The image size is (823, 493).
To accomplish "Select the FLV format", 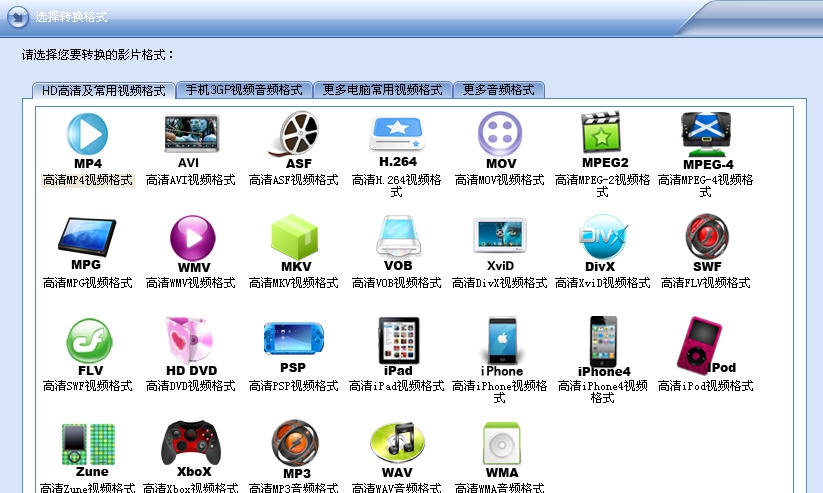I will tap(89, 343).
